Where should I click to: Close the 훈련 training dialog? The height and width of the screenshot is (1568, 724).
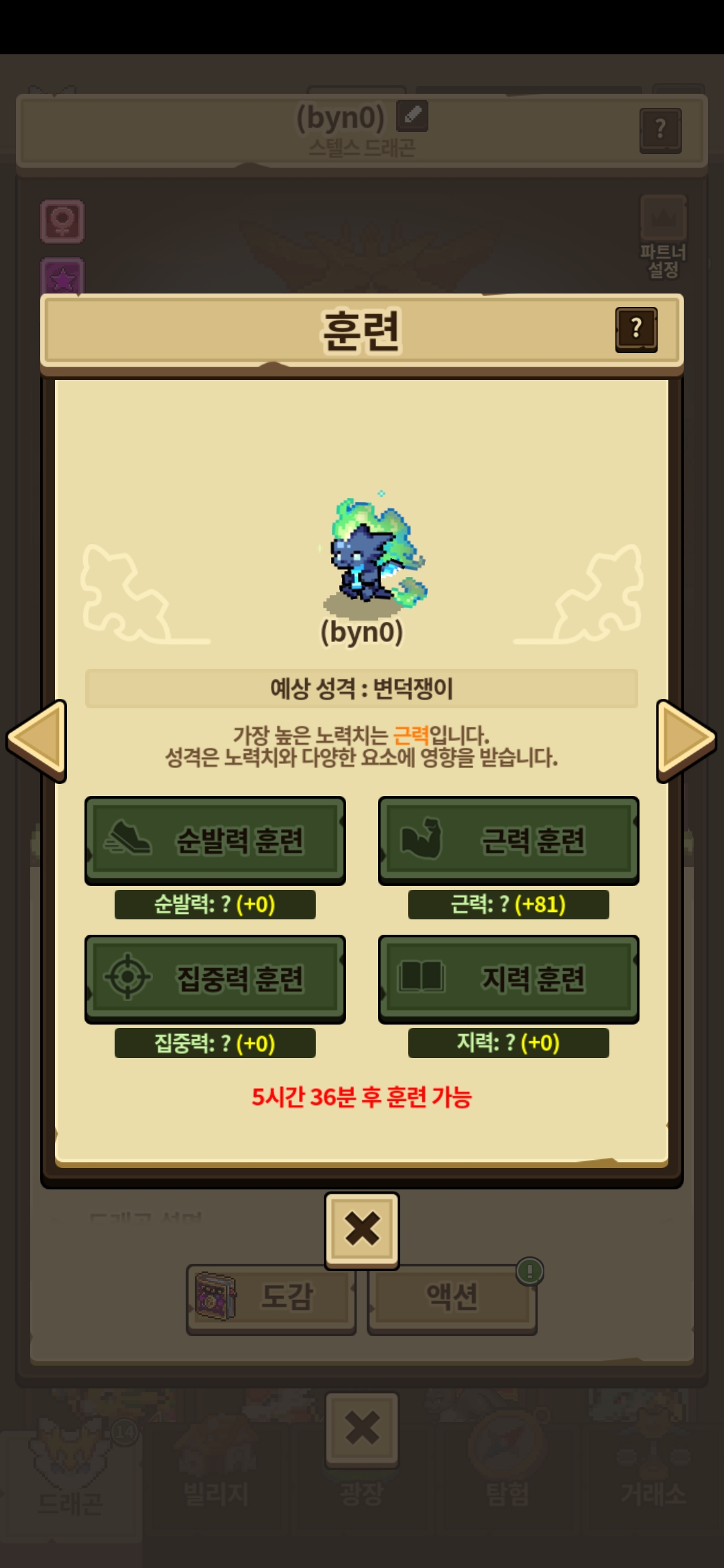[362, 1230]
